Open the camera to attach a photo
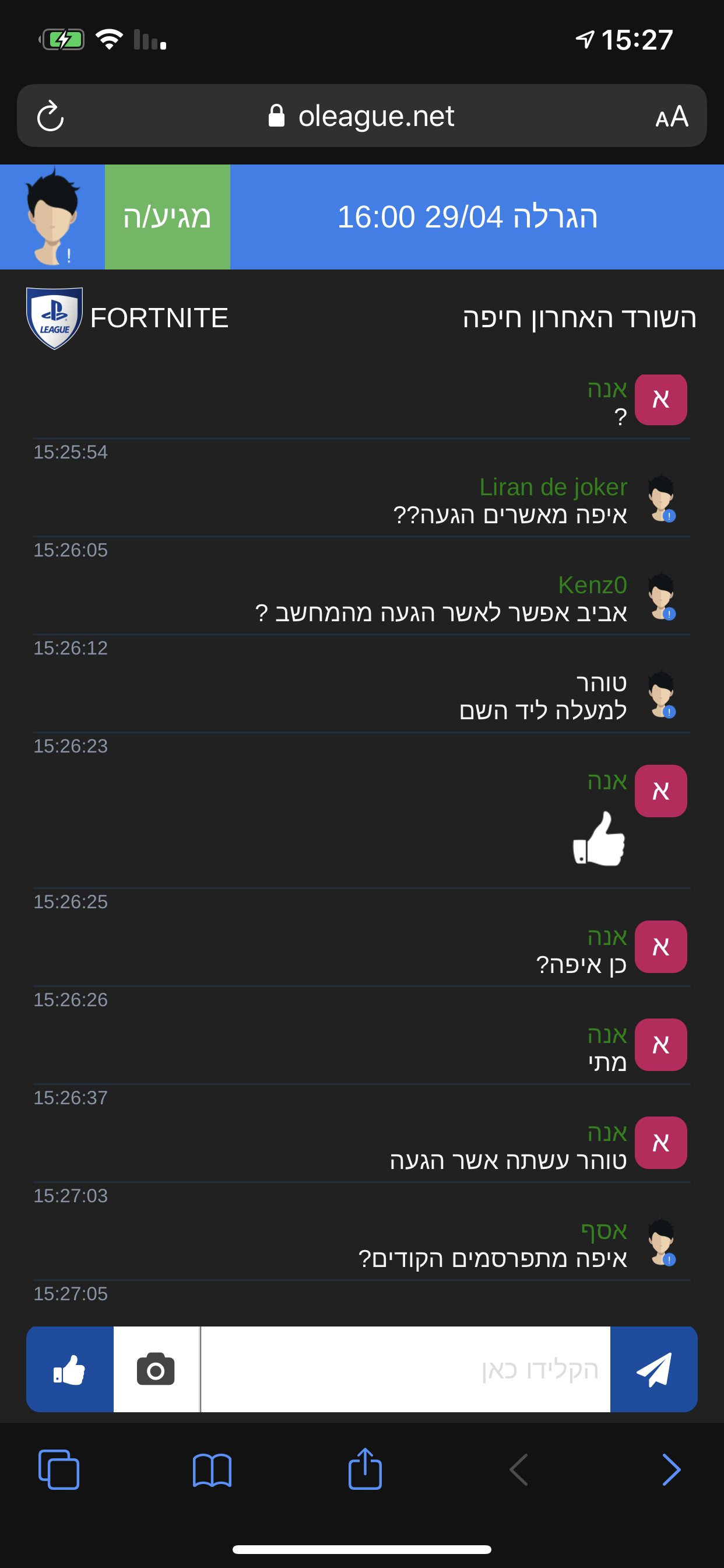Viewport: 724px width, 1568px height. coord(156,1369)
